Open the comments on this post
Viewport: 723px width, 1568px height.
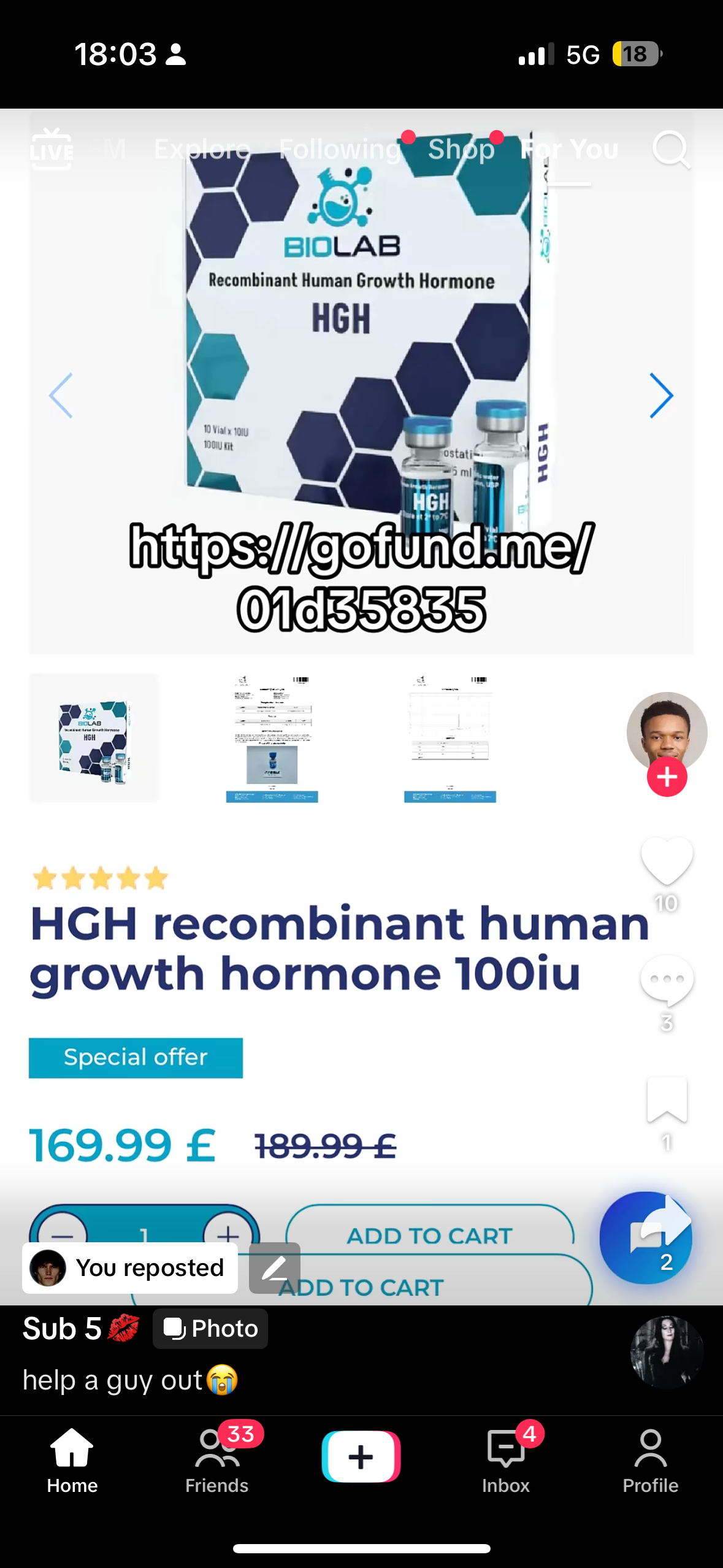click(667, 980)
